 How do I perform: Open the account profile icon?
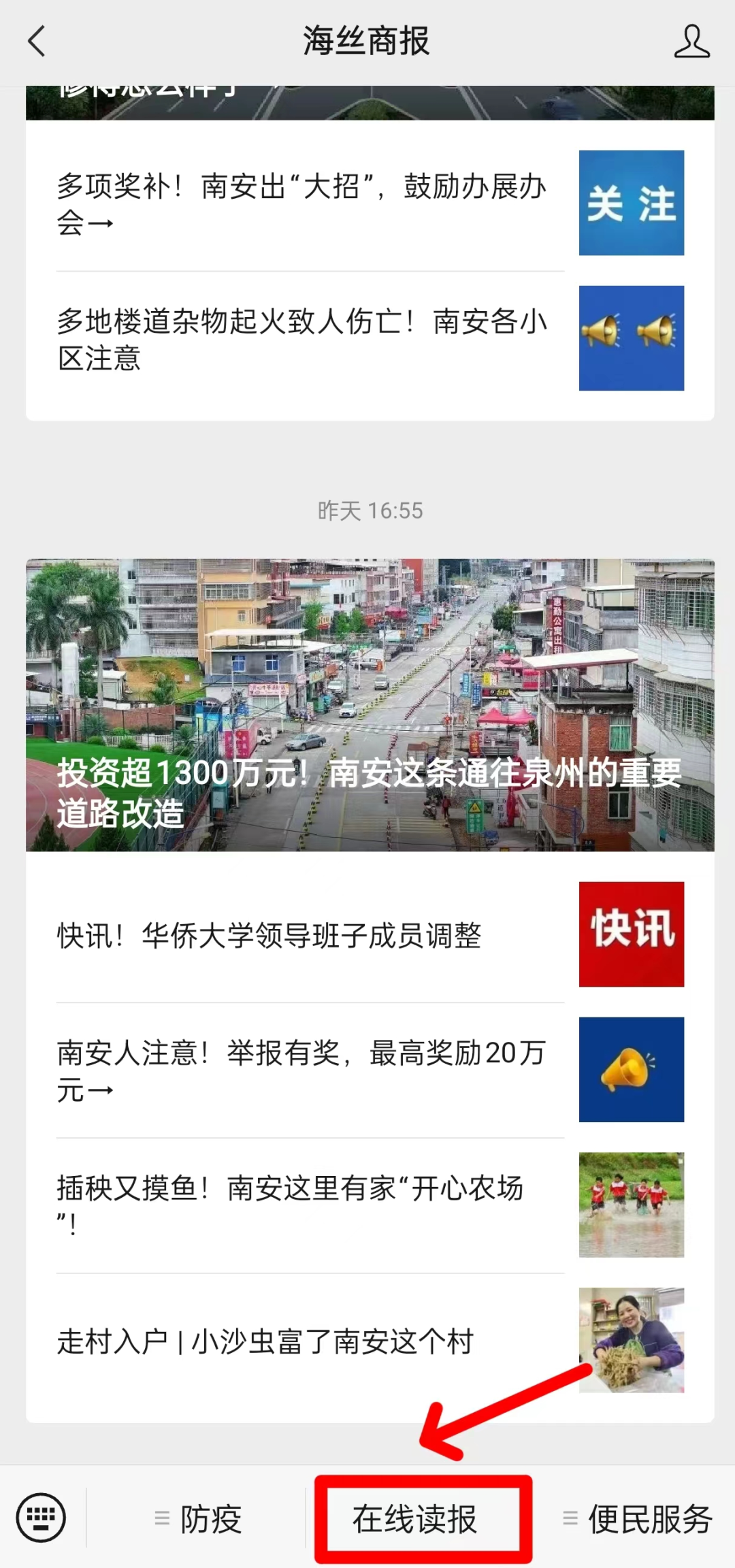[691, 42]
